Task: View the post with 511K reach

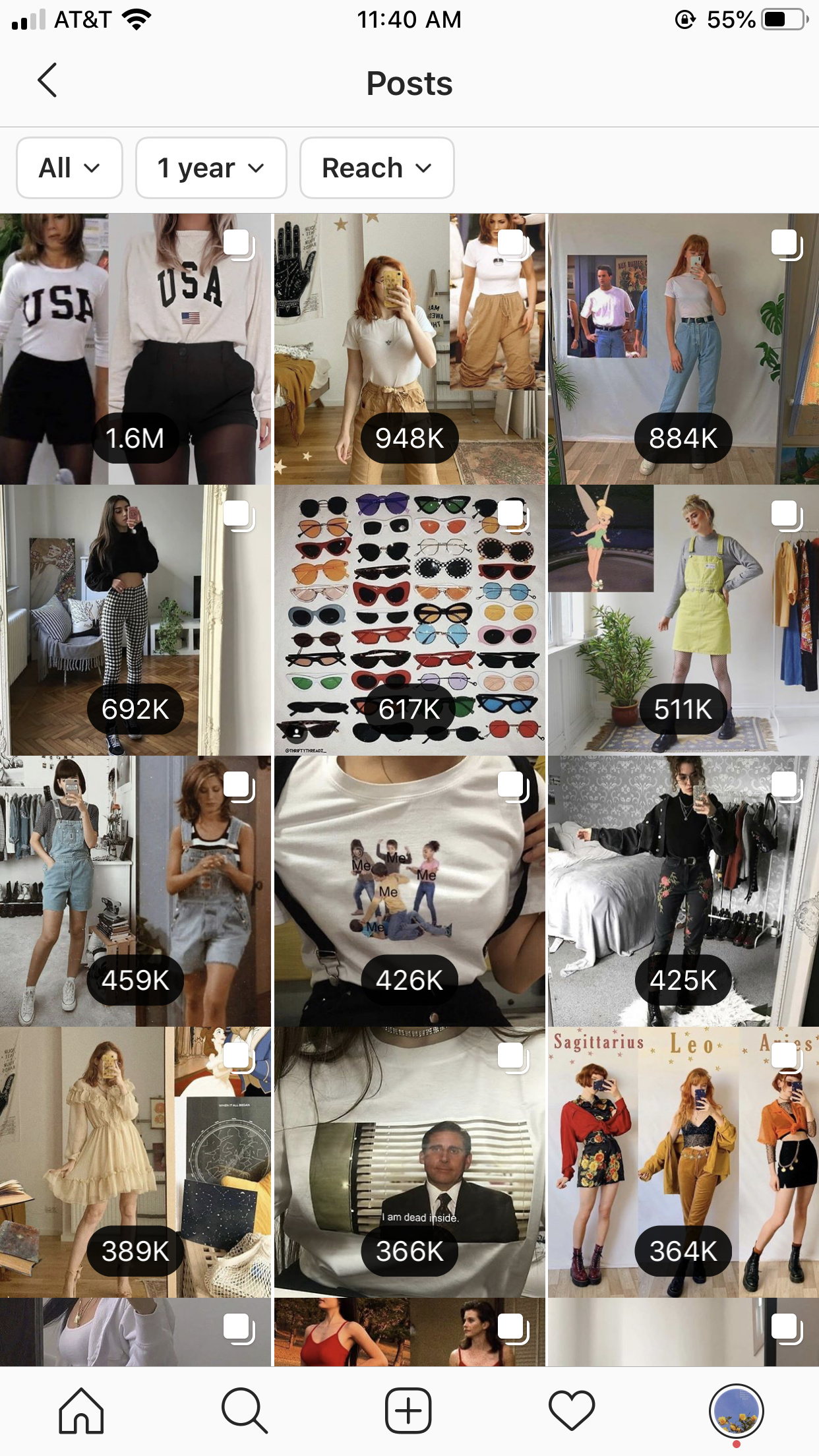Action: [x=684, y=621]
